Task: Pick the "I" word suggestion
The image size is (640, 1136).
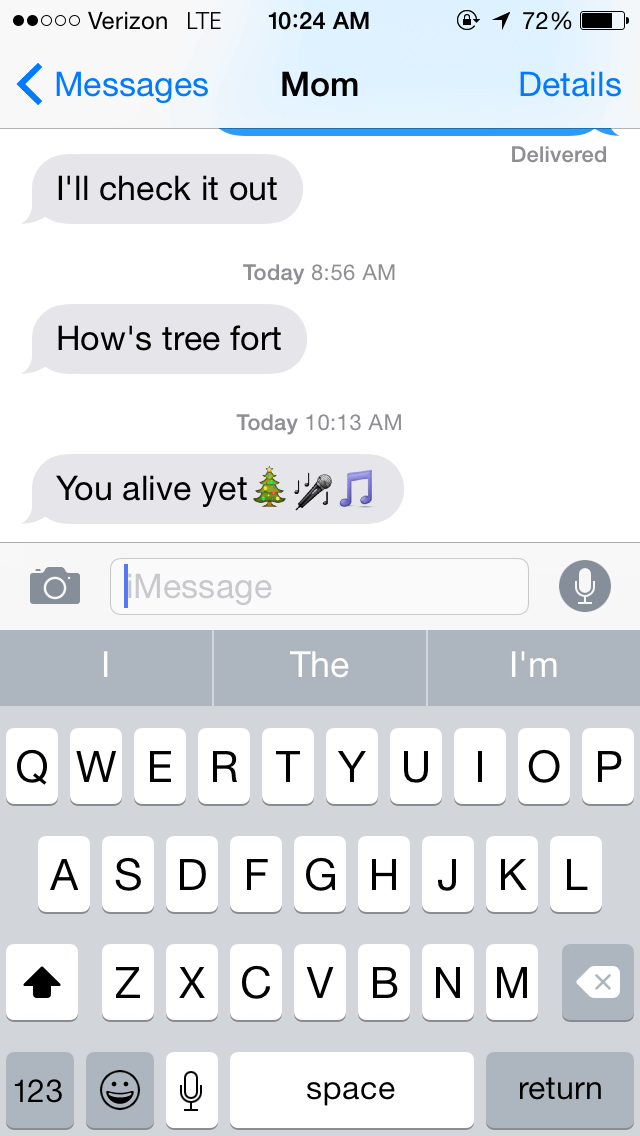Action: coord(106,667)
